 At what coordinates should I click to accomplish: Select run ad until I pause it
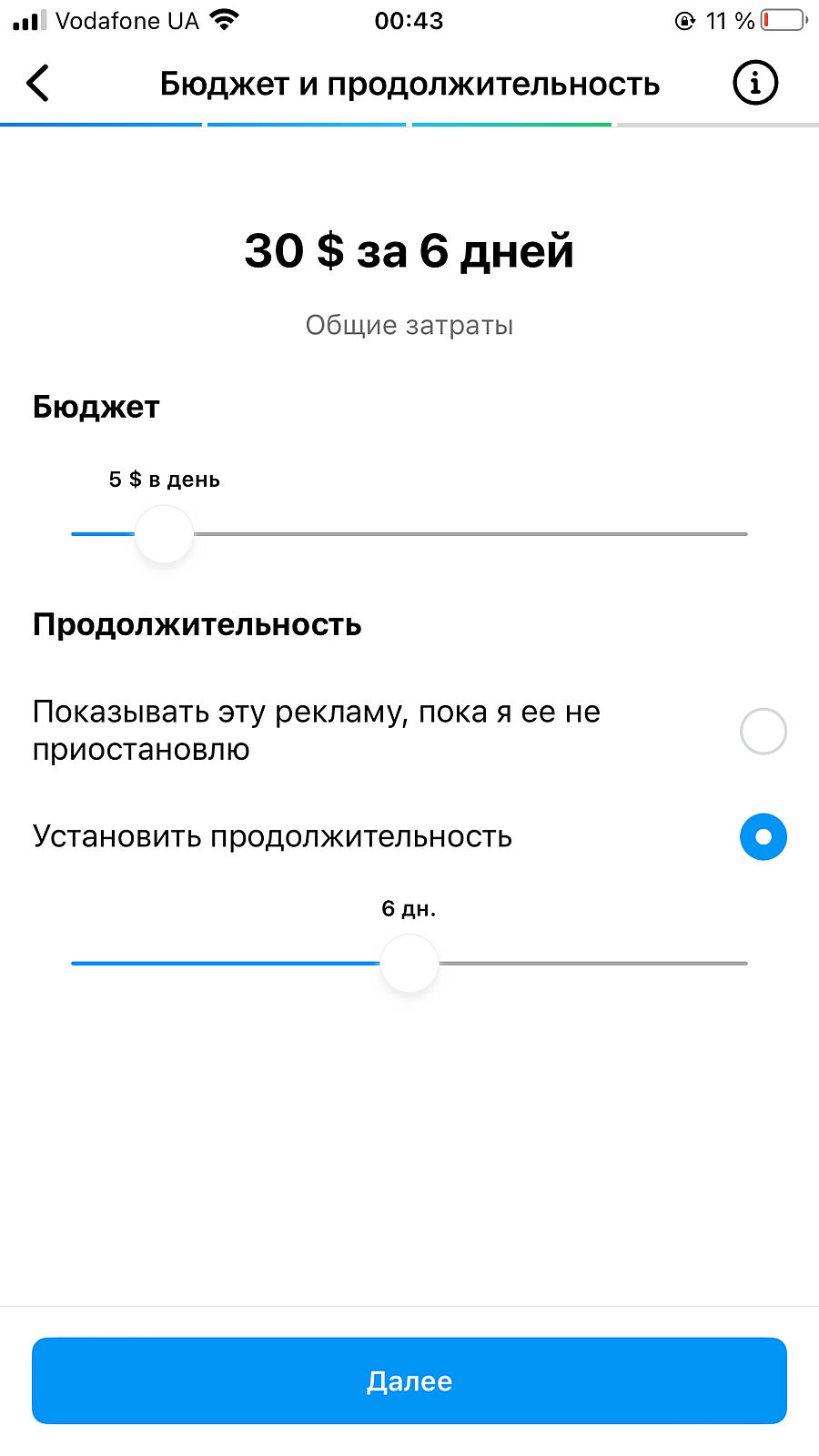coord(763,731)
